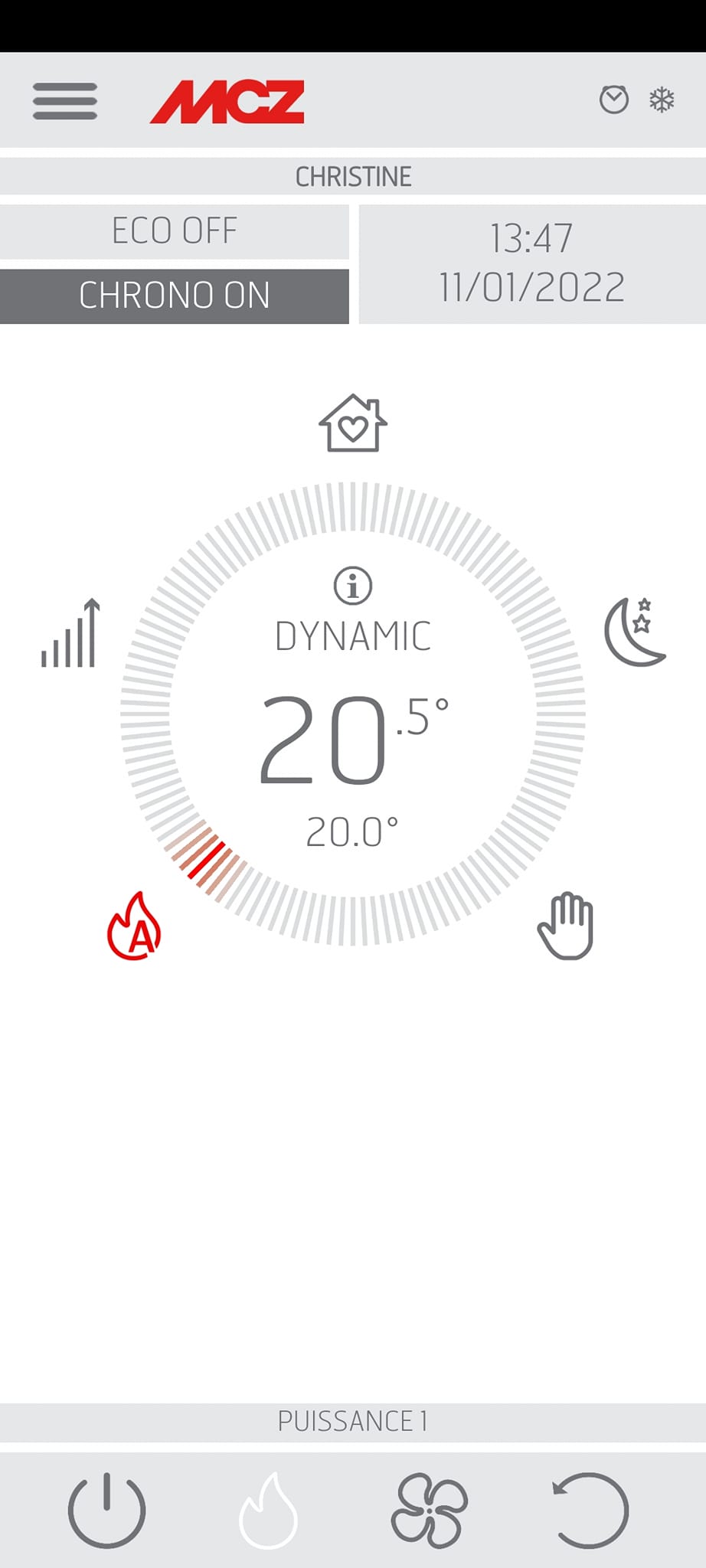This screenshot has height=1568, width=706.
Task: Refresh the stove status
Action: click(x=590, y=1510)
